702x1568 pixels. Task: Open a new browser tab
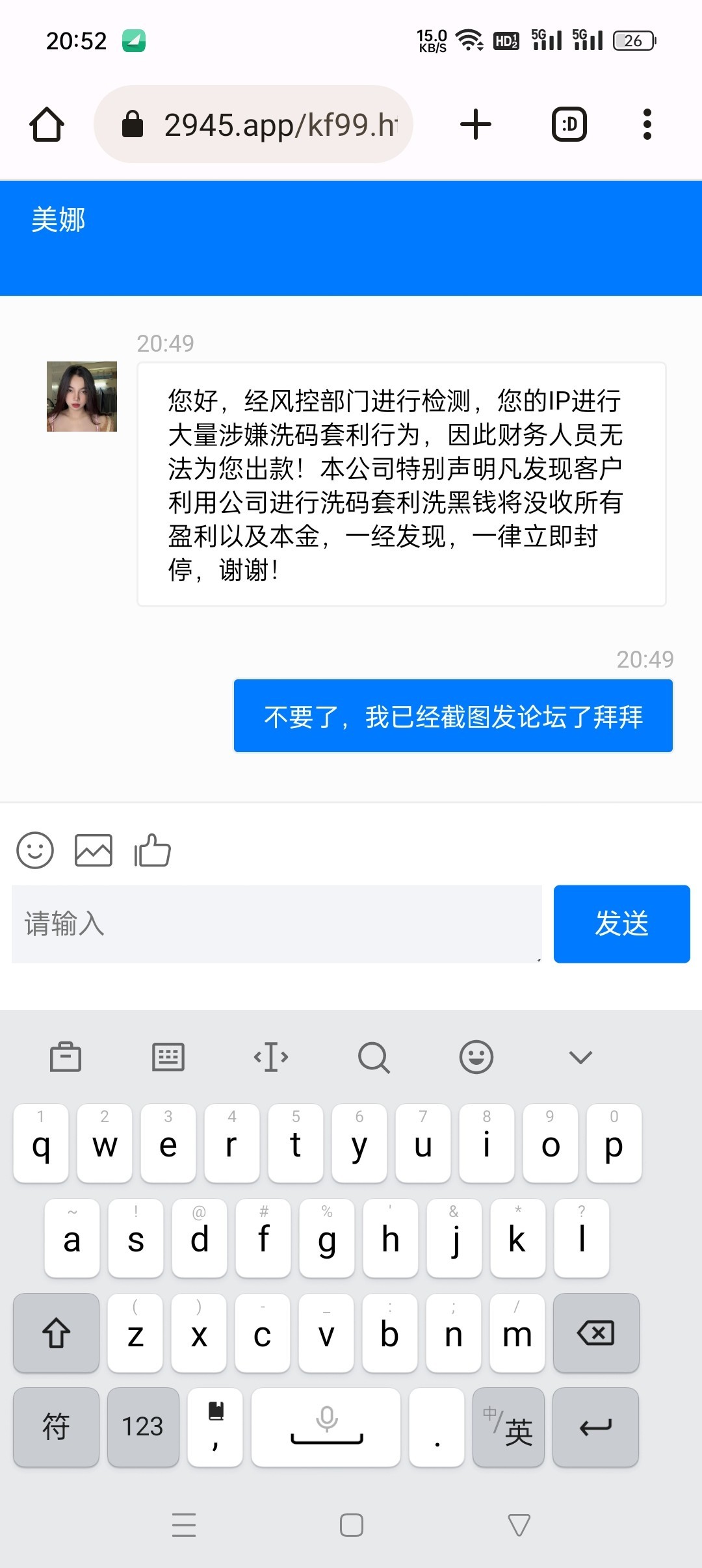474,124
